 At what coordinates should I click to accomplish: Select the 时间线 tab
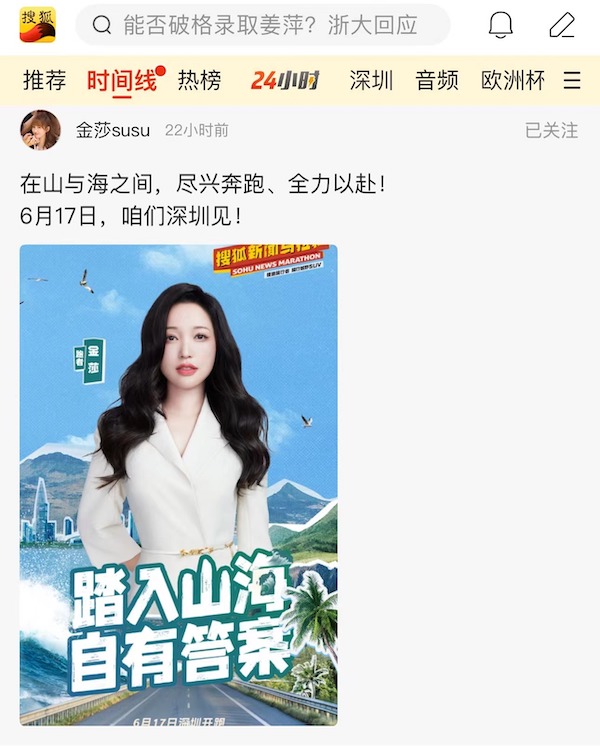click(121, 81)
